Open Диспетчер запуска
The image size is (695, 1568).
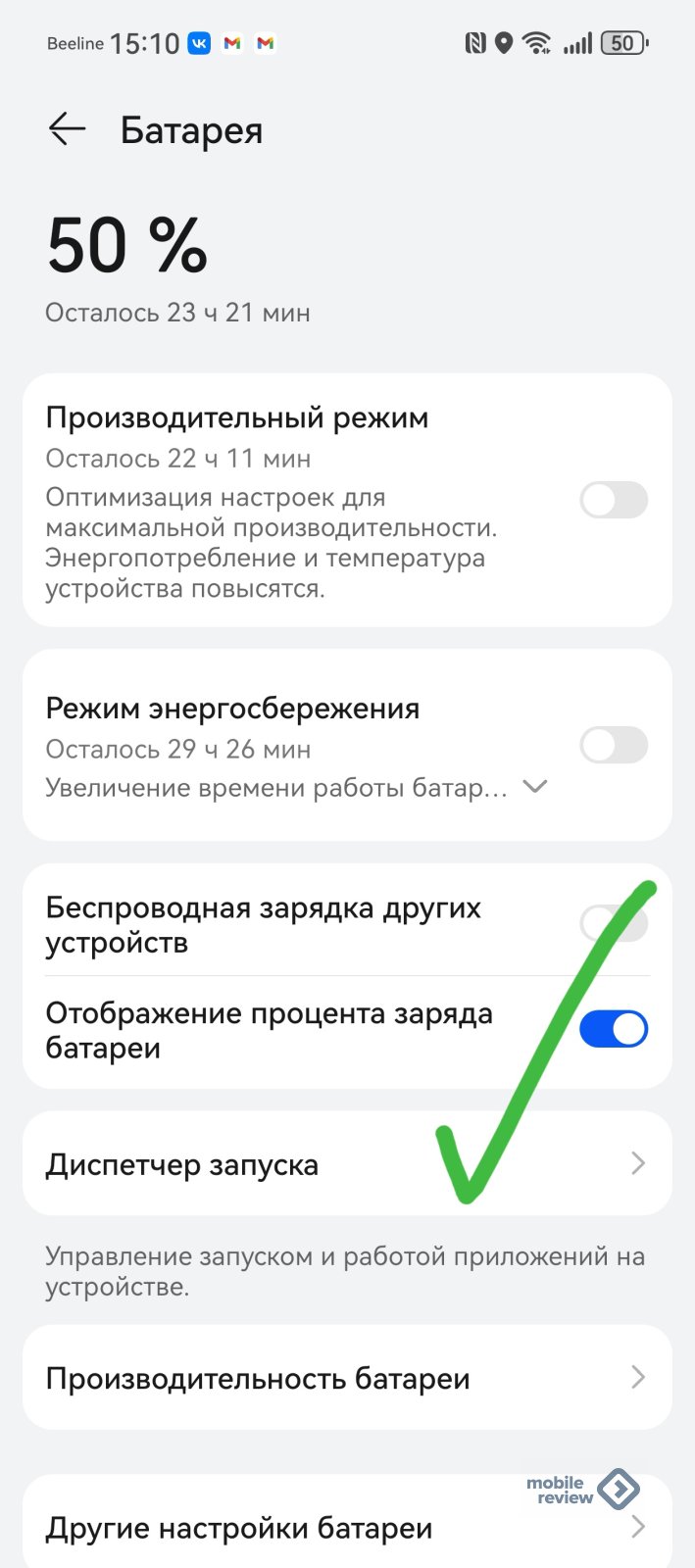[347, 1164]
